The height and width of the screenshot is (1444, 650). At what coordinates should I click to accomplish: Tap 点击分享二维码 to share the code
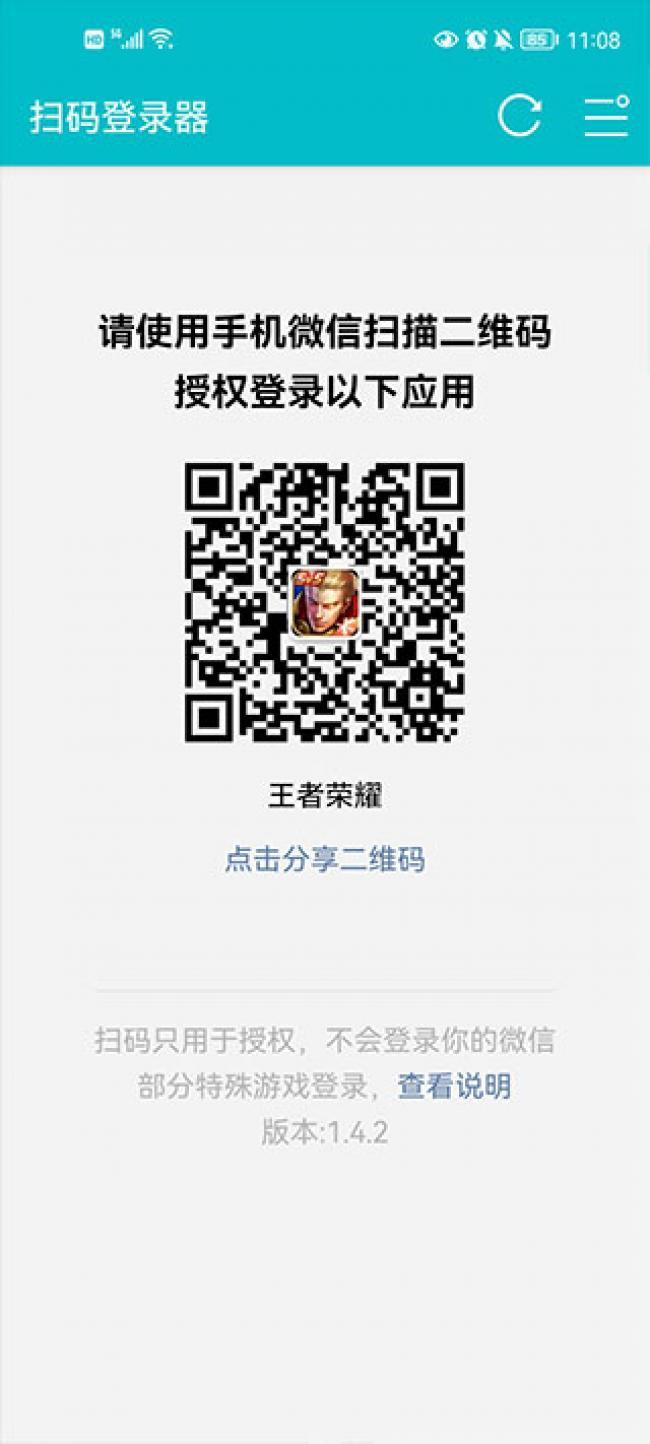coord(324,859)
